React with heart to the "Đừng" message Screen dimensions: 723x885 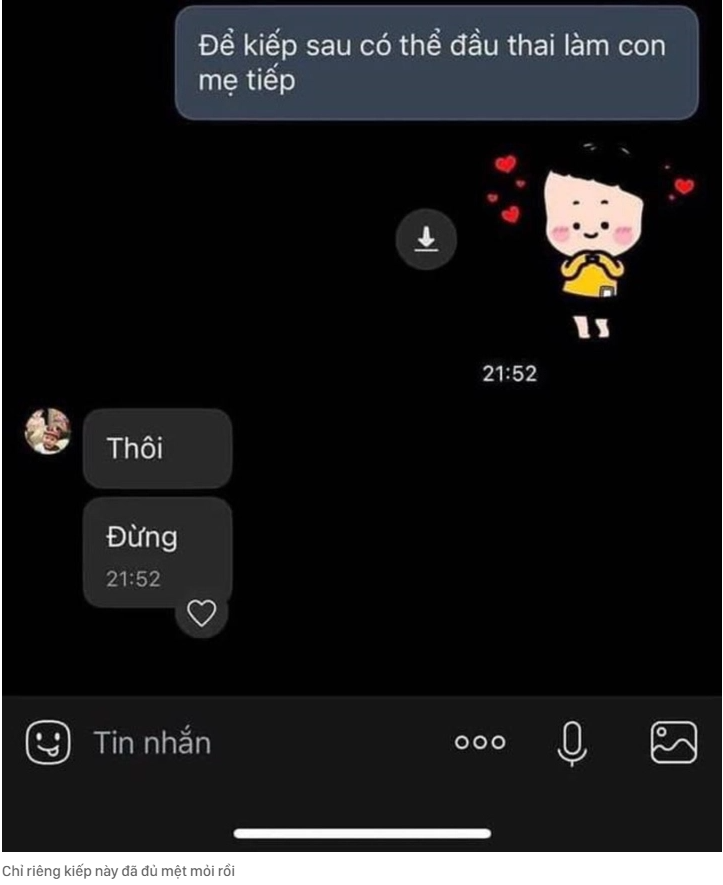pyautogui.click(x=201, y=615)
